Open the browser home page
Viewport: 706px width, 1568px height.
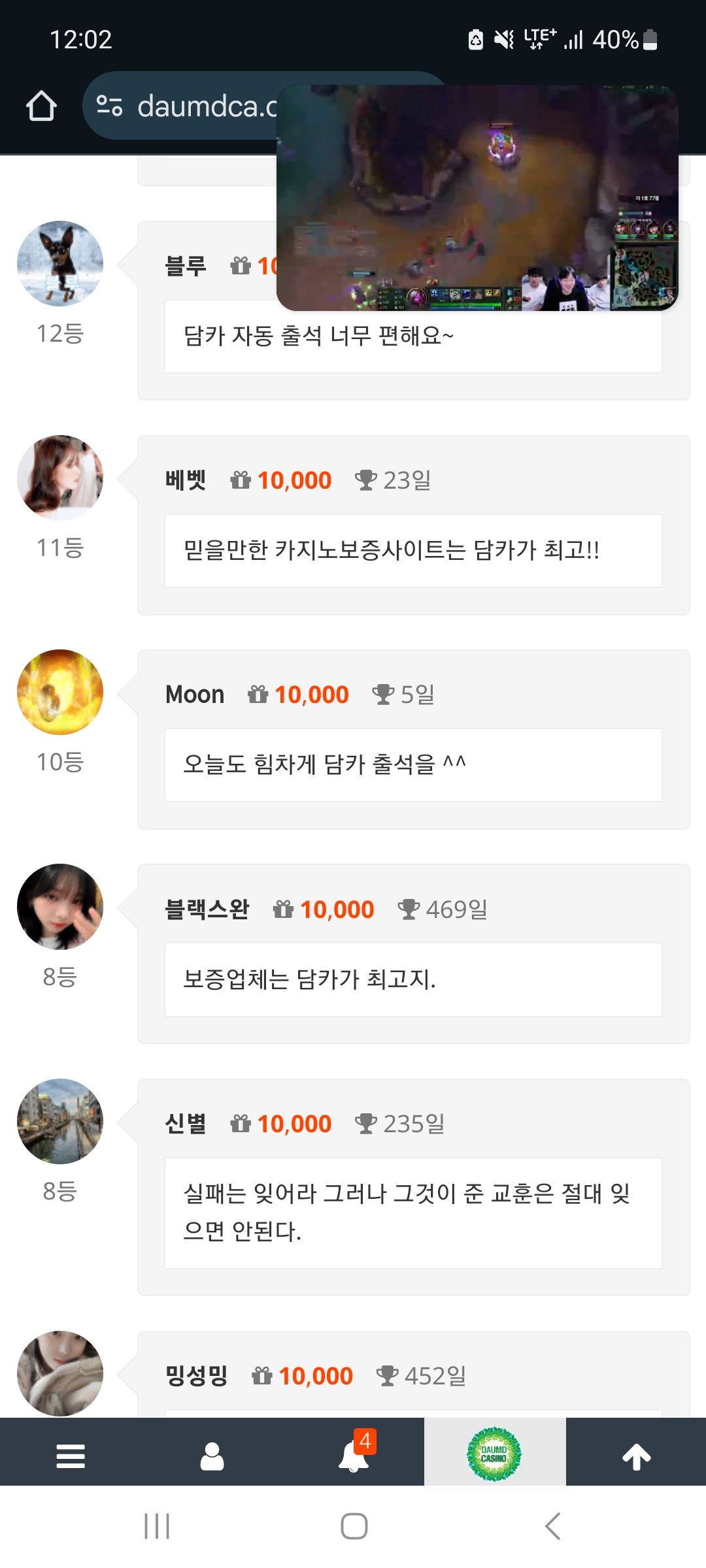coord(41,106)
